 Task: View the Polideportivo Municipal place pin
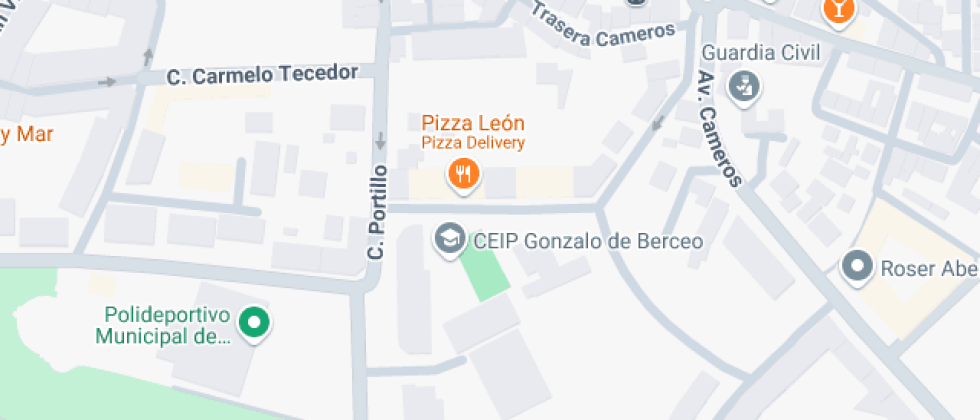[x=254, y=323]
